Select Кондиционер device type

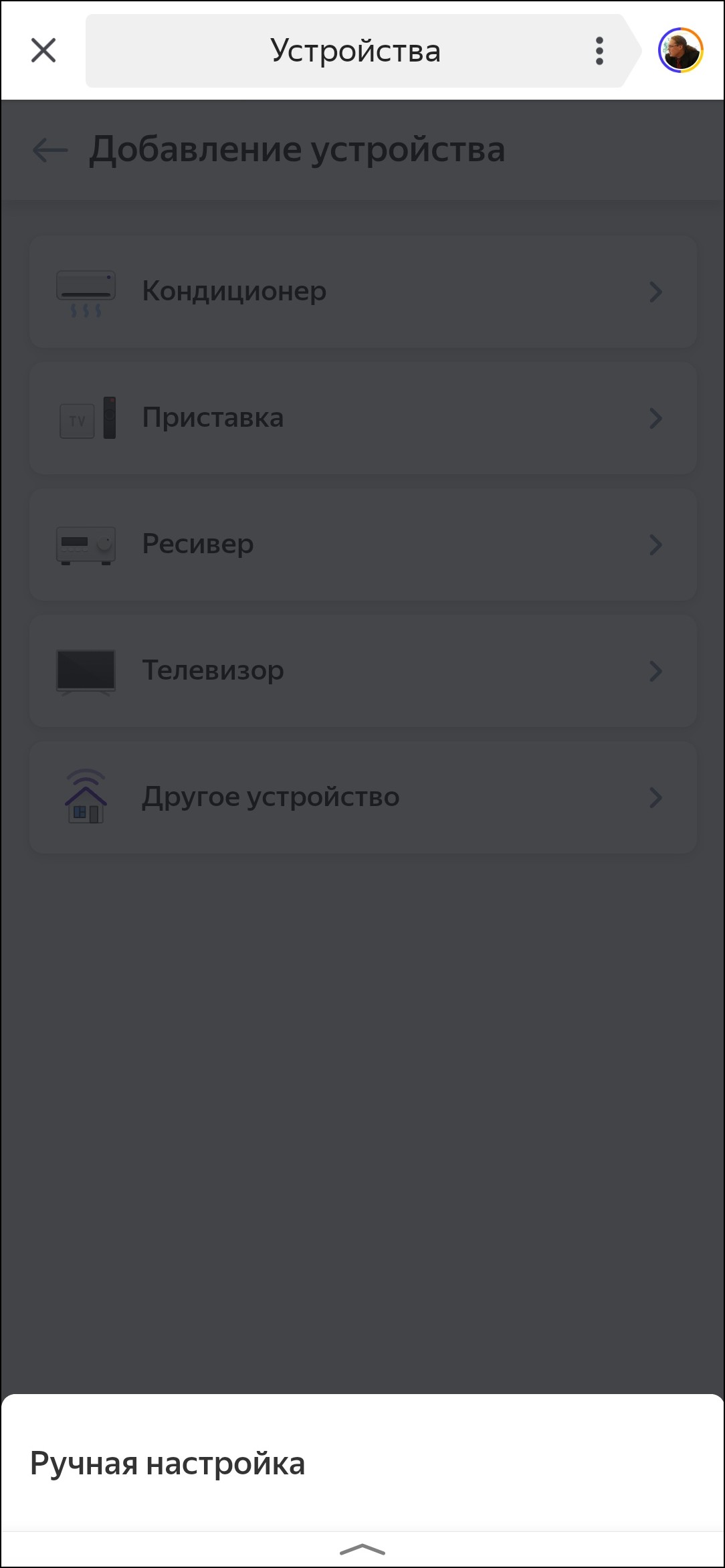pos(362,292)
